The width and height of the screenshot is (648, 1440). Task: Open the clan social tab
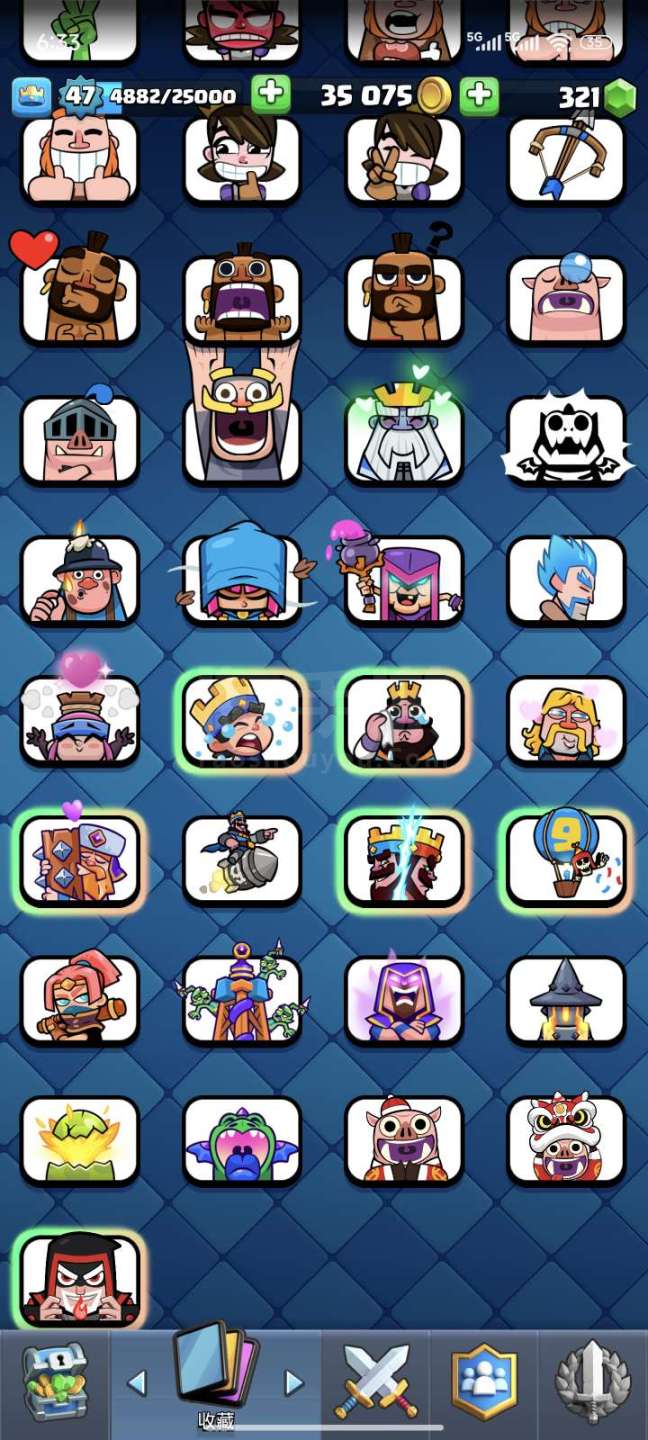[484, 1382]
